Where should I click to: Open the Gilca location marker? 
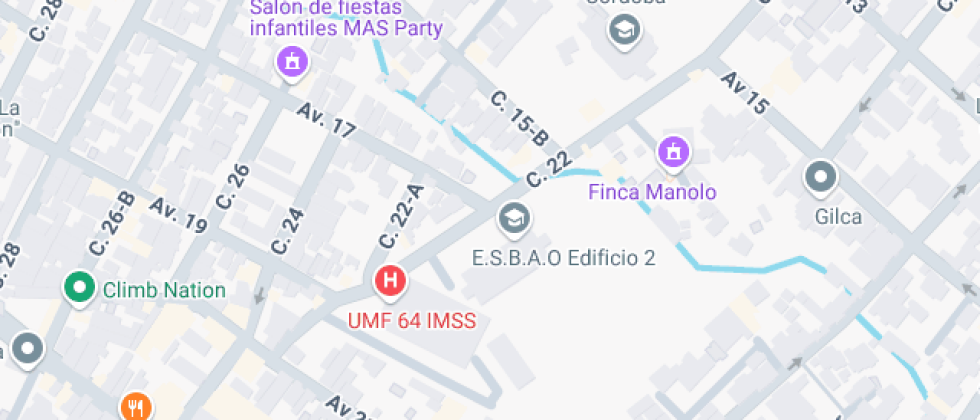pos(821,179)
